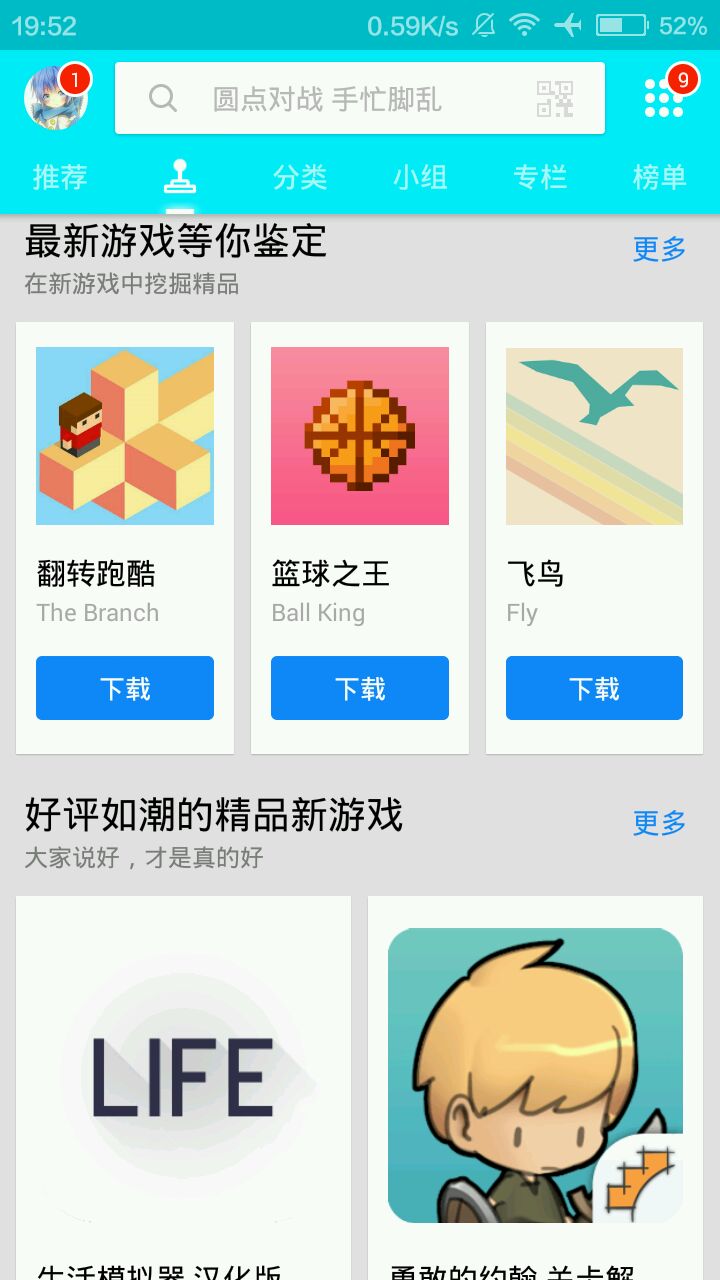The height and width of the screenshot is (1280, 720).
Task: Open the grid menu with 9 badge
Action: 664,97
